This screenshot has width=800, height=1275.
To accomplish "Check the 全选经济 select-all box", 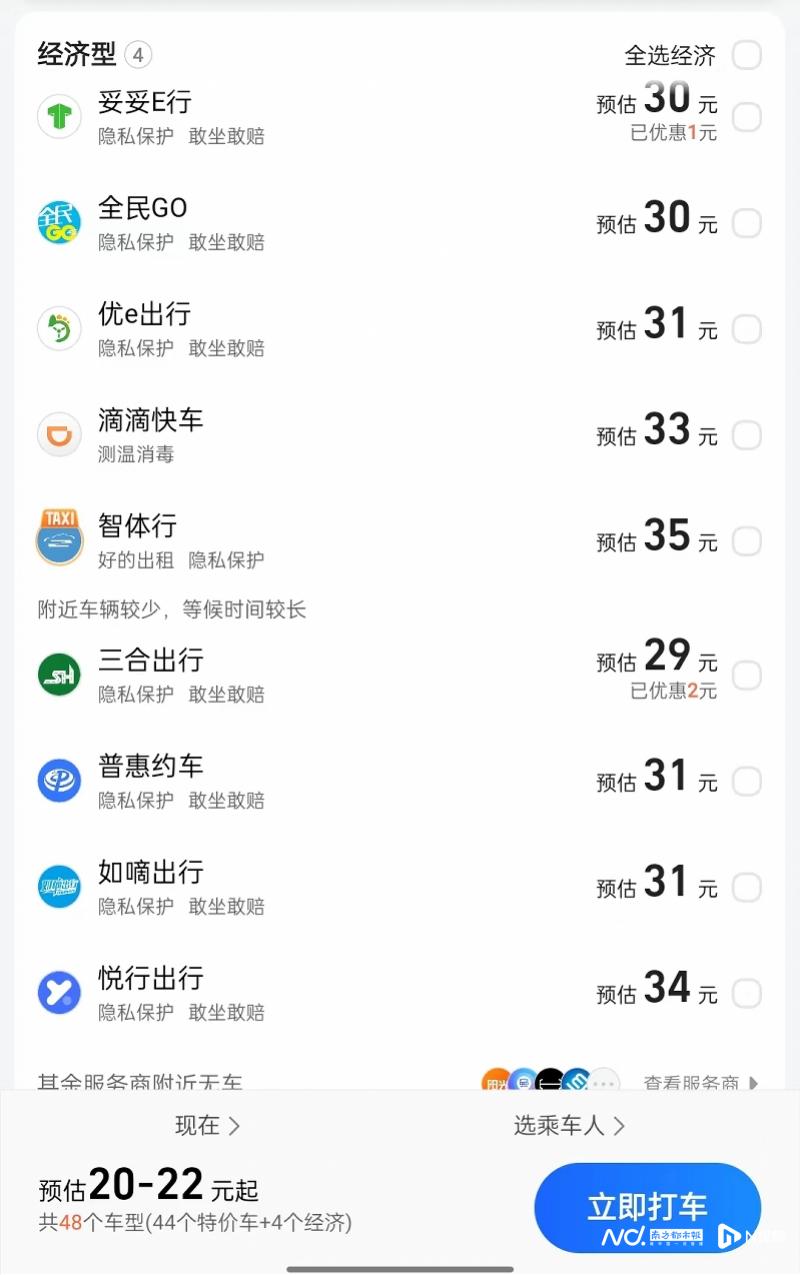I will tap(746, 55).
